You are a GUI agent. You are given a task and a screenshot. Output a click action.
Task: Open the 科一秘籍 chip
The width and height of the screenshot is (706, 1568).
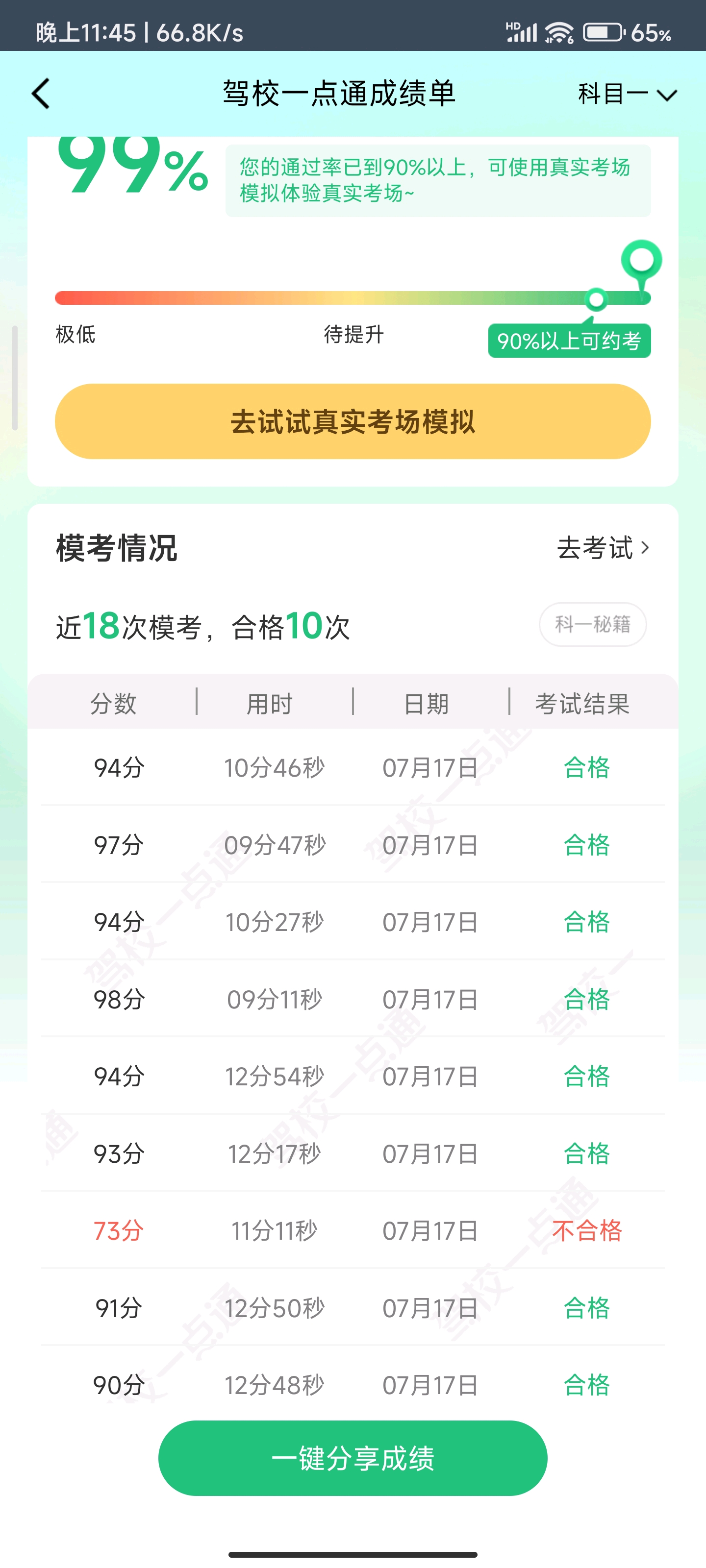[x=592, y=625]
